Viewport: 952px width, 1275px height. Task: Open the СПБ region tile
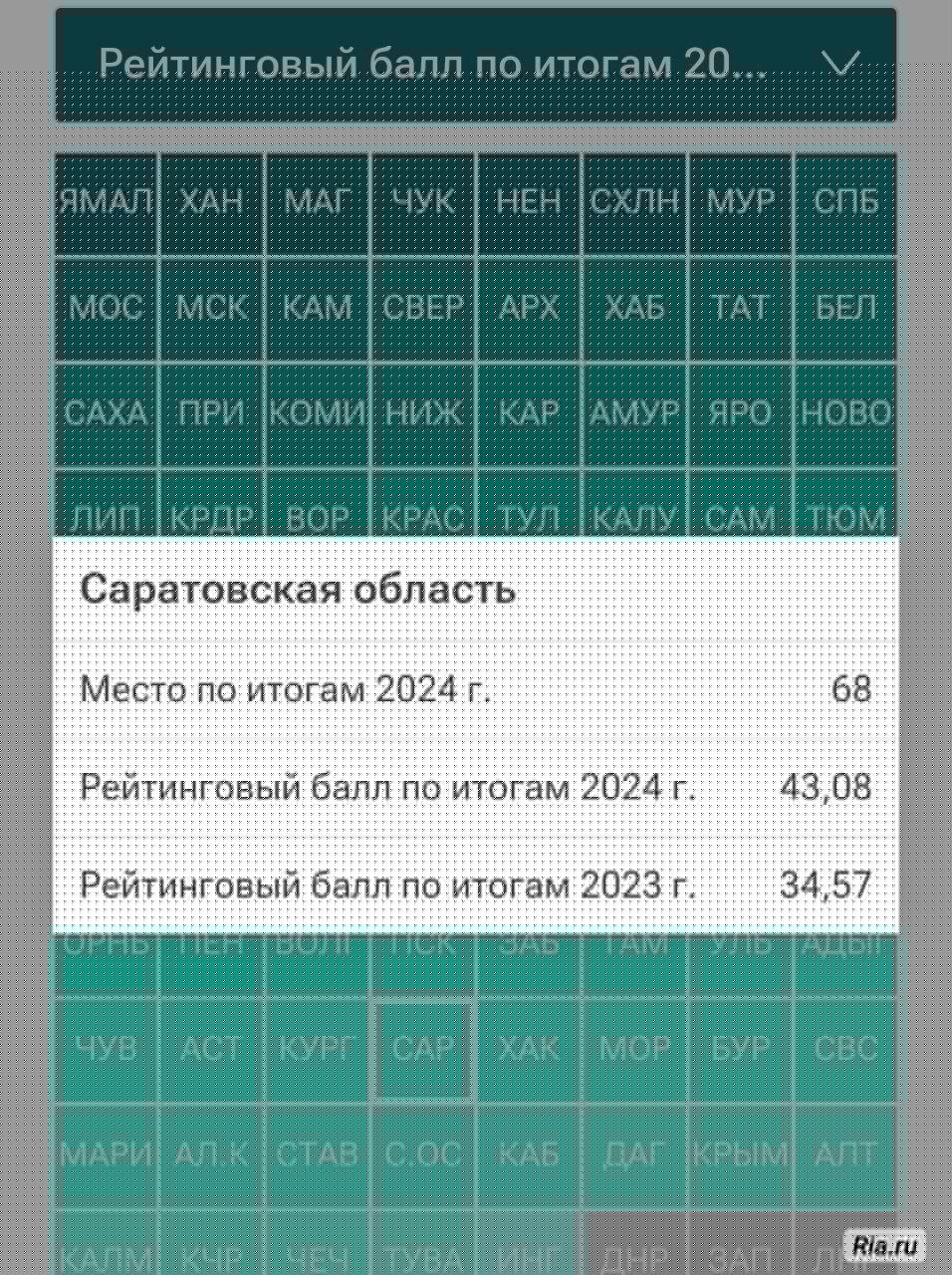(x=845, y=202)
